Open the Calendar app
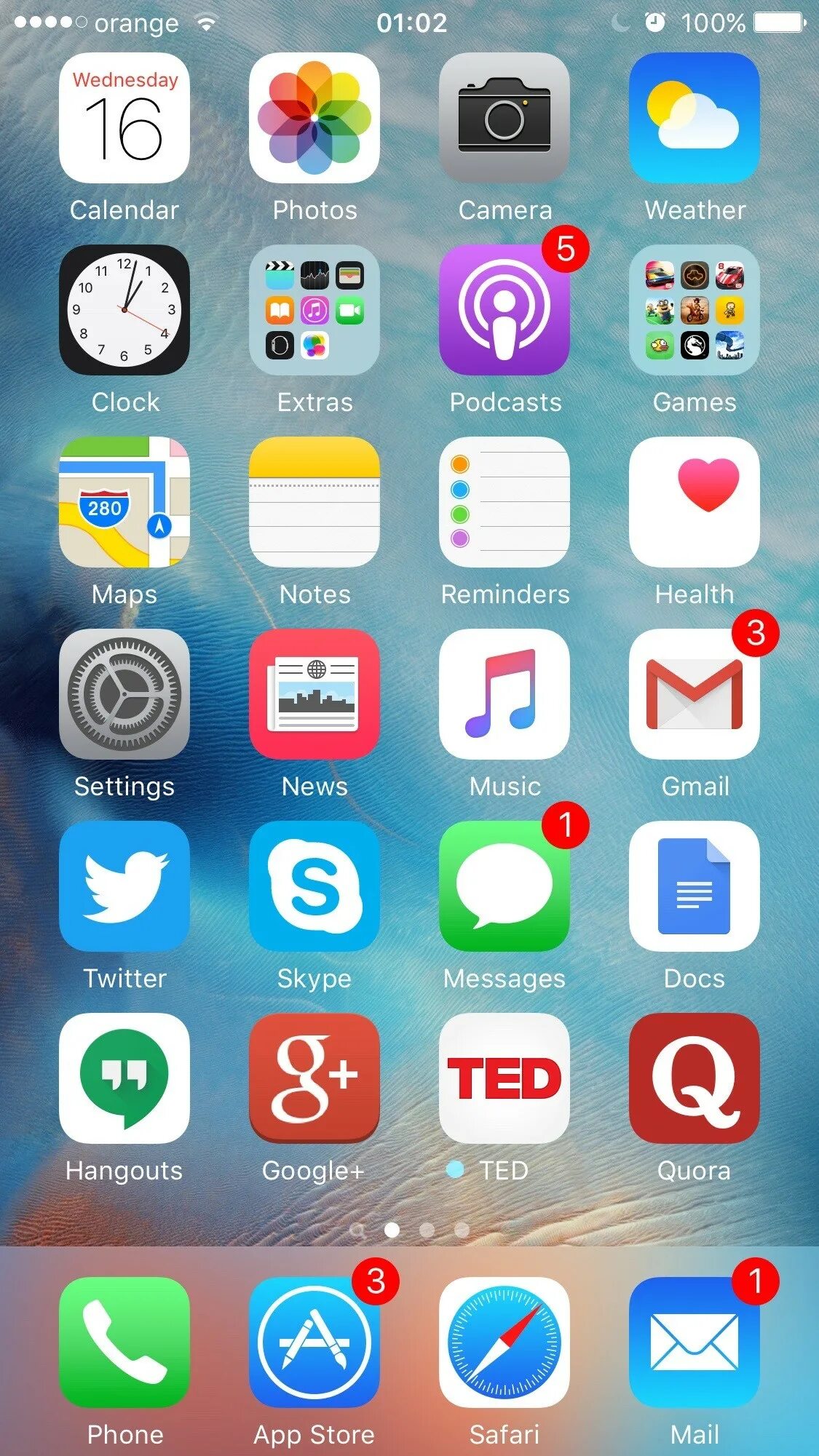The height and width of the screenshot is (1456, 819). point(124,118)
